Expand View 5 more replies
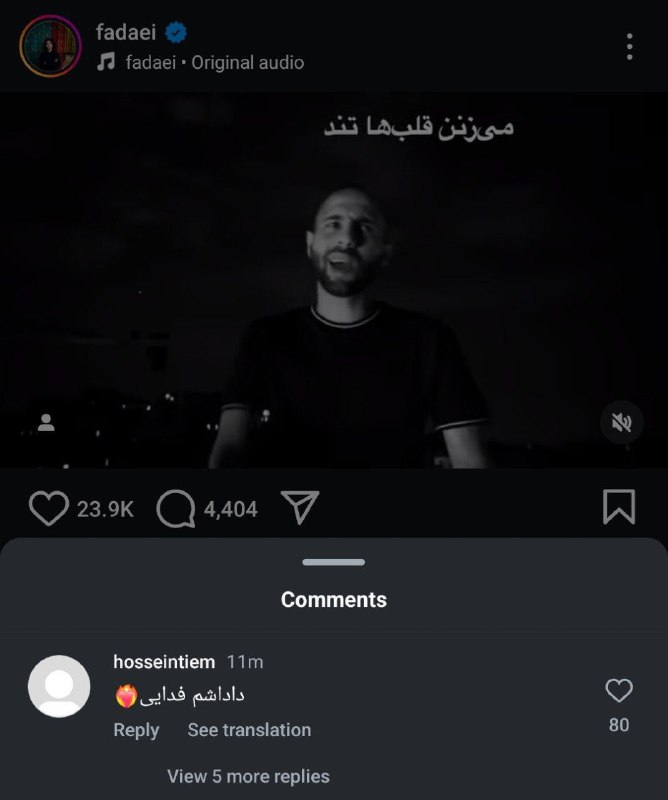Viewport: 668px width, 800px height. pos(248,776)
